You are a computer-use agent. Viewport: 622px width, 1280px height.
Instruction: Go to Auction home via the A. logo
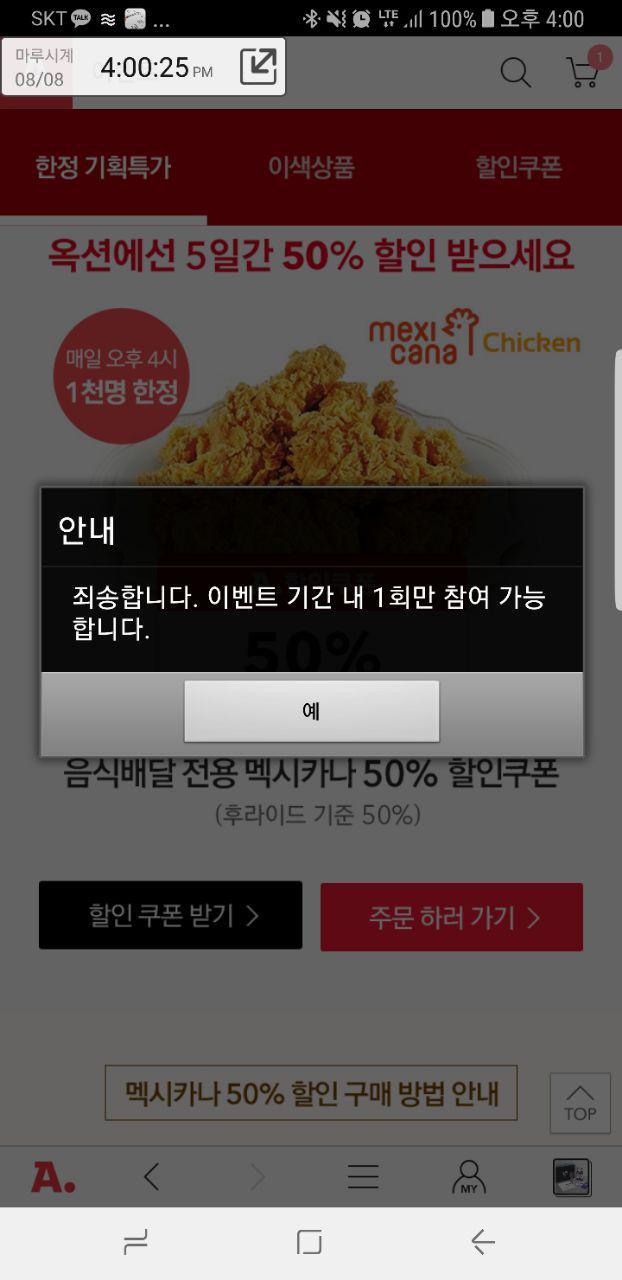tap(53, 1177)
